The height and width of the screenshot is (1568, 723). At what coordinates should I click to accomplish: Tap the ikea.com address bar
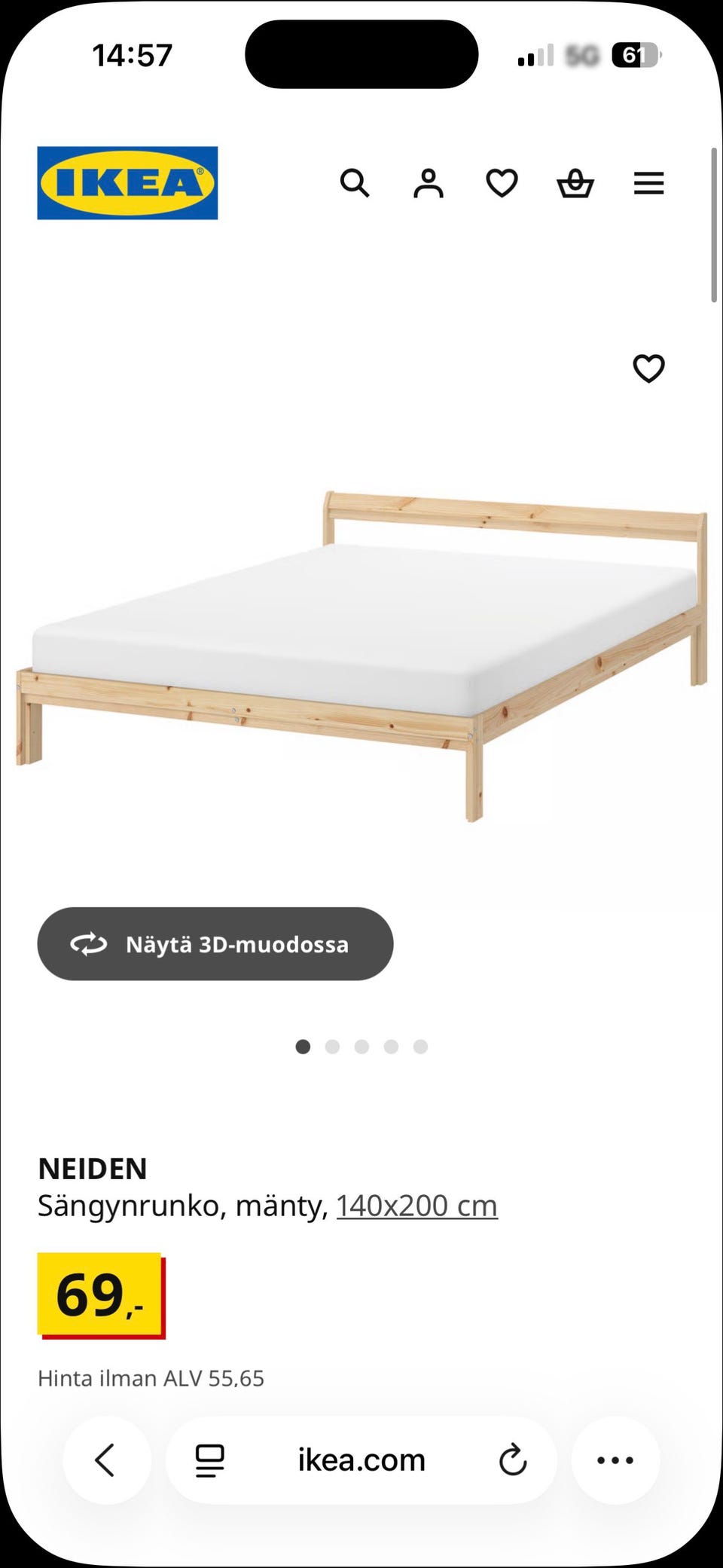pos(361,1460)
